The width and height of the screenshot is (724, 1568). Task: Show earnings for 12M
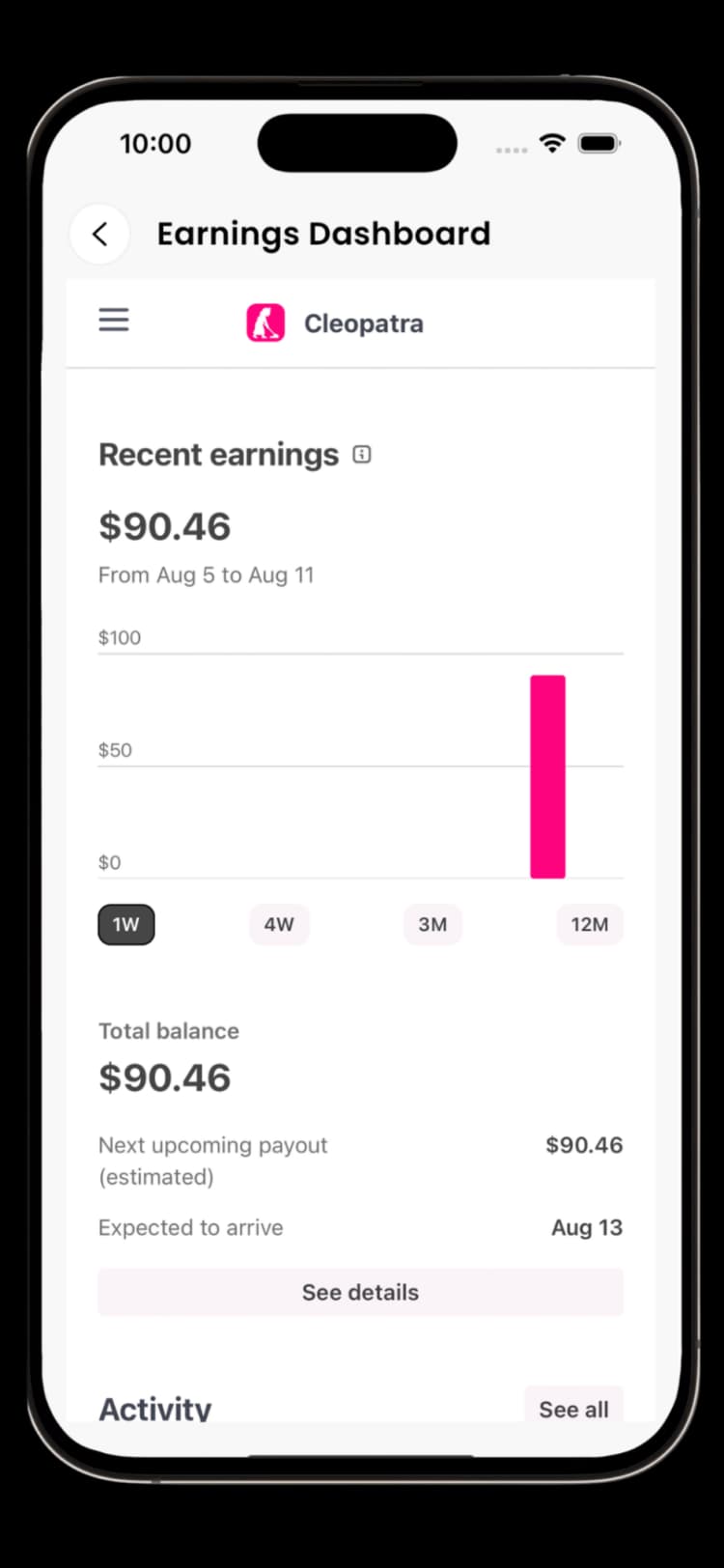tap(589, 924)
